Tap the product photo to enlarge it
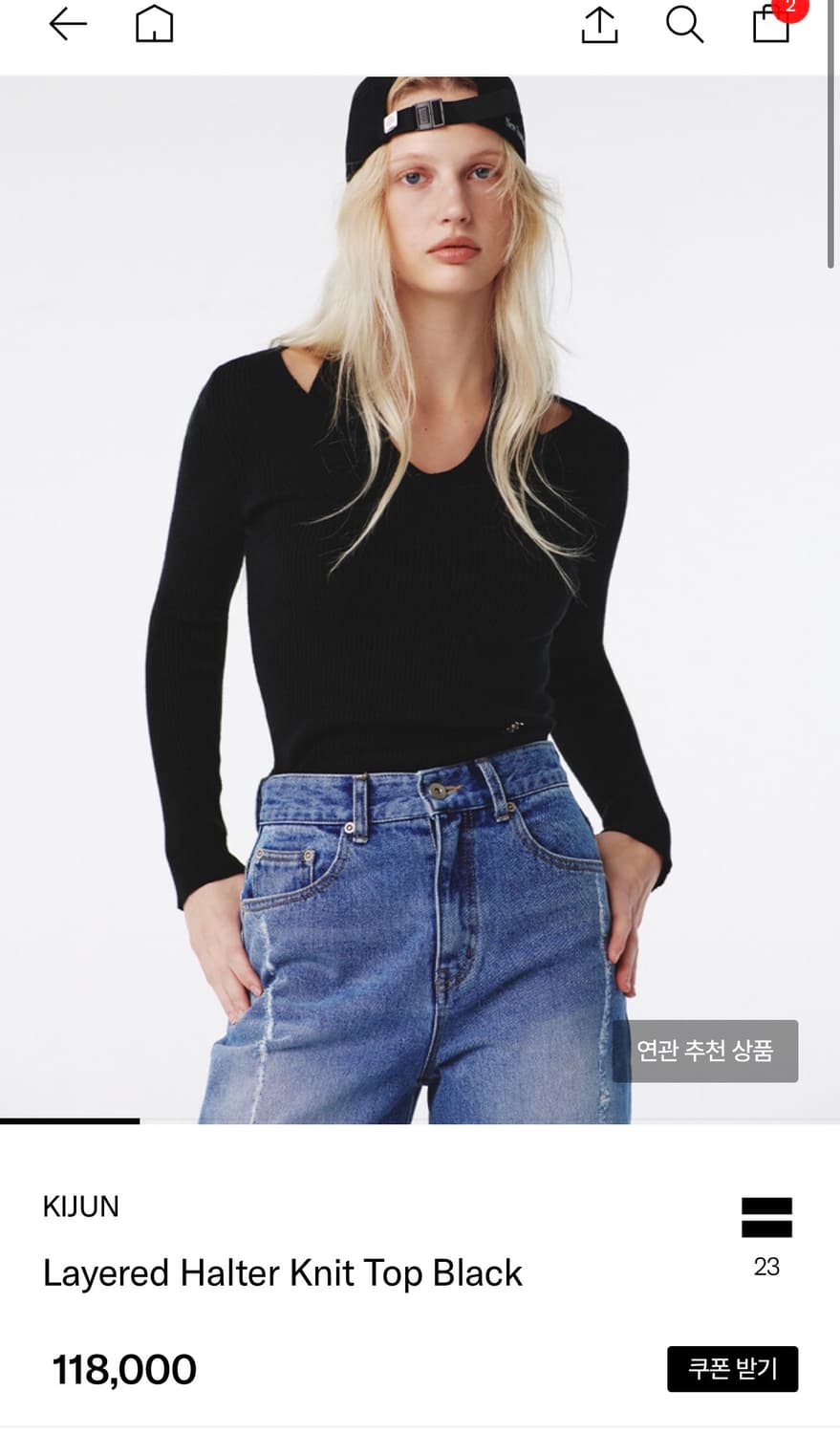This screenshot has width=840, height=1434. [x=420, y=593]
